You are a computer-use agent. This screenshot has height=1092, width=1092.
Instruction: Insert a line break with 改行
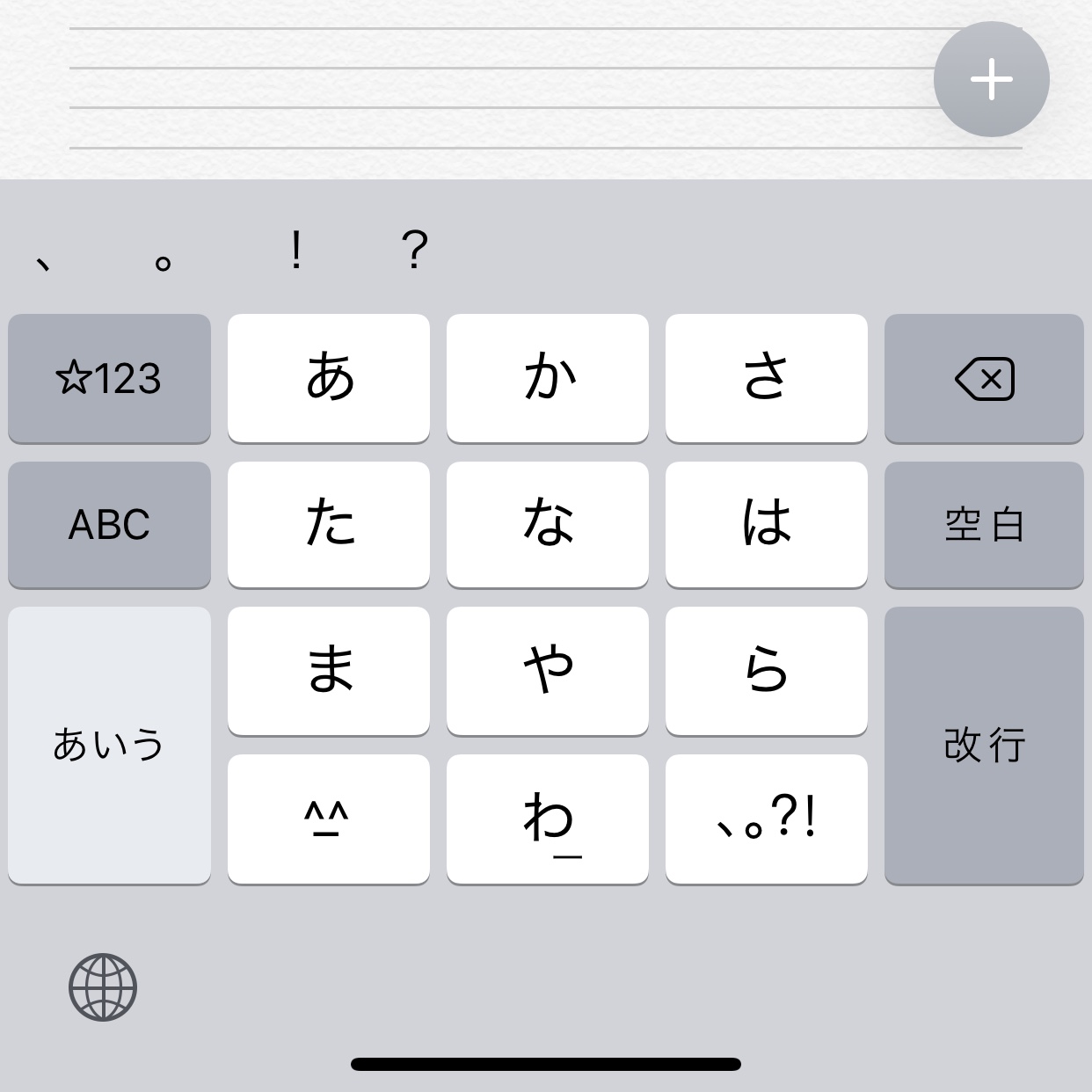coord(984,745)
